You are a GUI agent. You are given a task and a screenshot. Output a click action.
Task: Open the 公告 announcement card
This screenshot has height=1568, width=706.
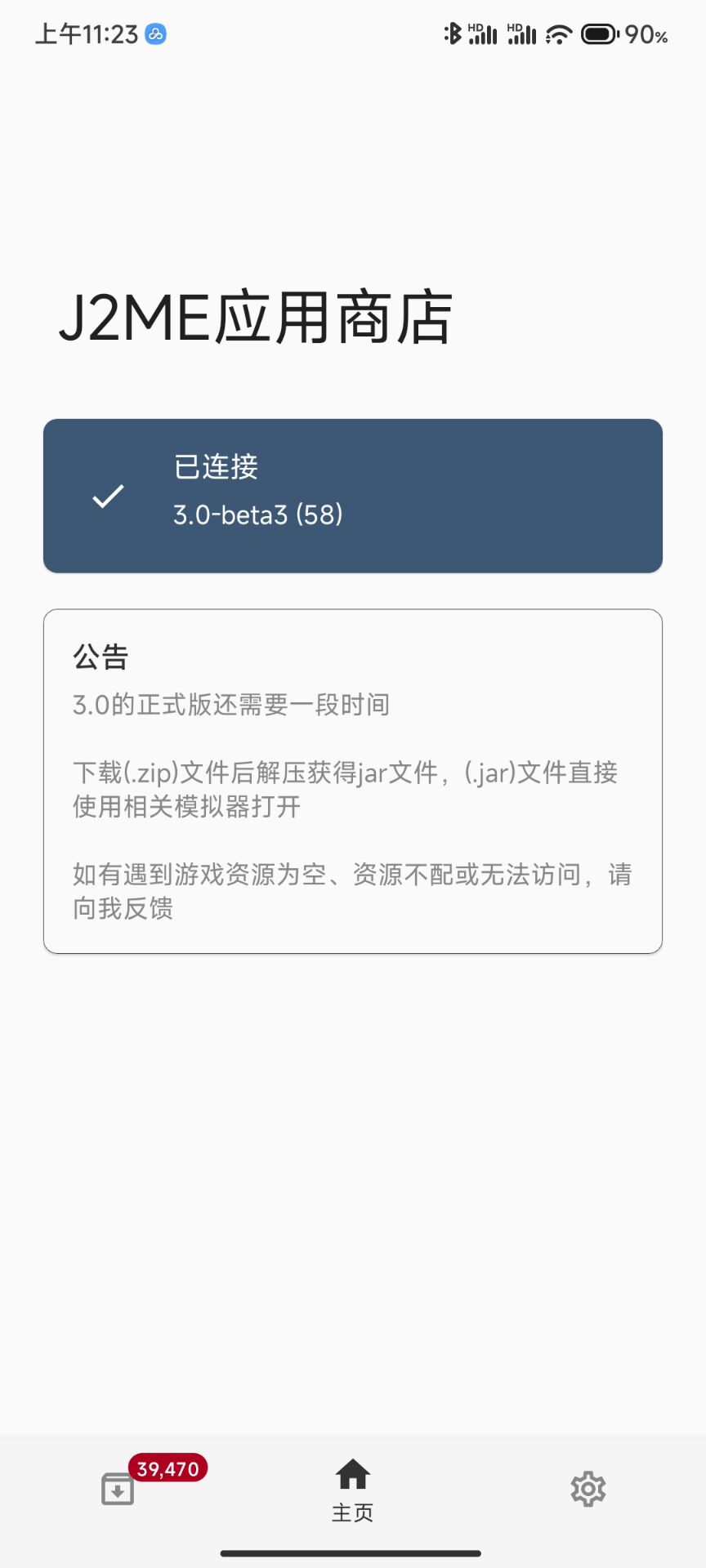[352, 781]
